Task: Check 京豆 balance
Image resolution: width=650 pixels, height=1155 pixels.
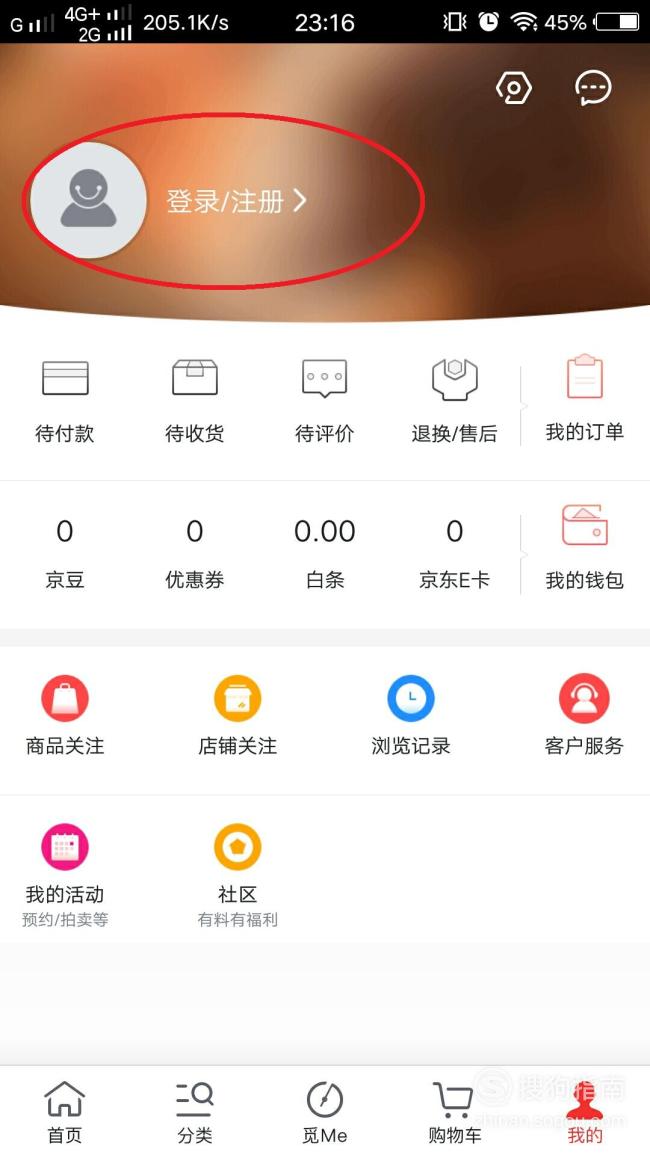Action: point(65,554)
